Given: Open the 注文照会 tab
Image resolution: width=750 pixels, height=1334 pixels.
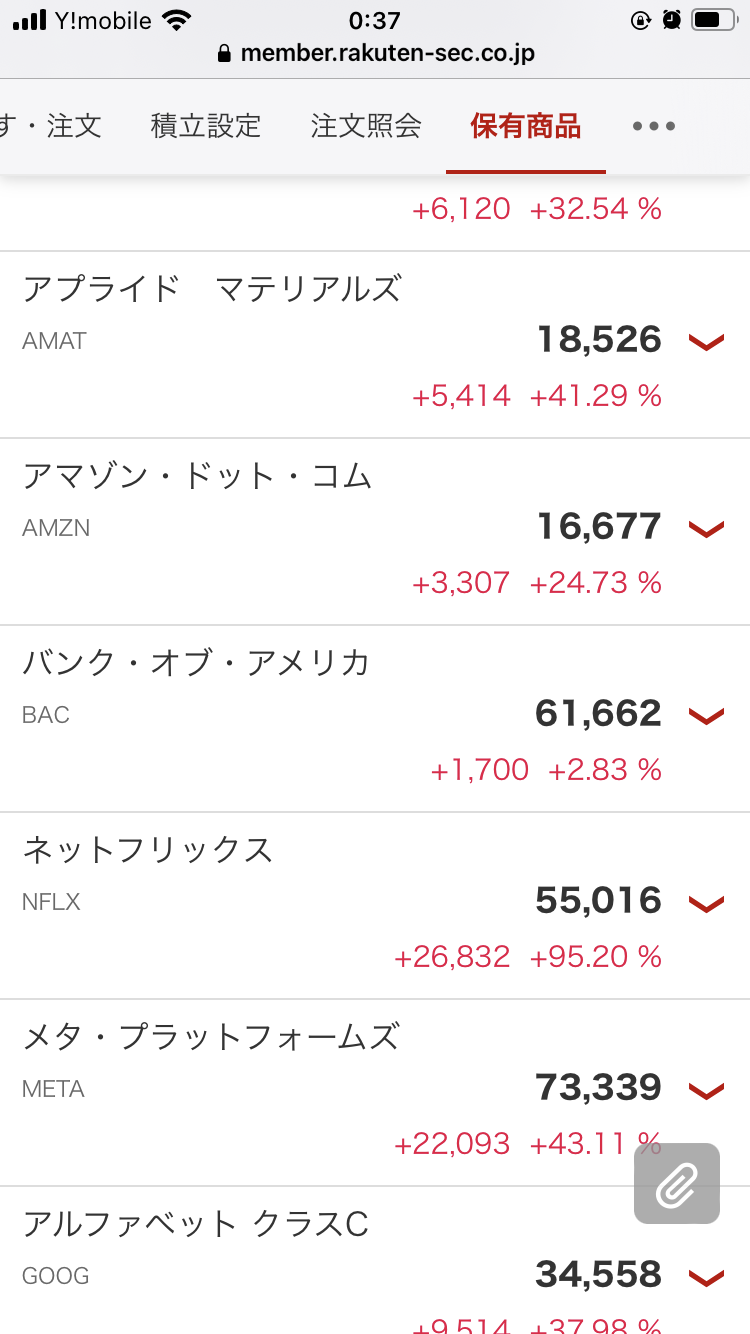Looking at the screenshot, I should click(366, 126).
